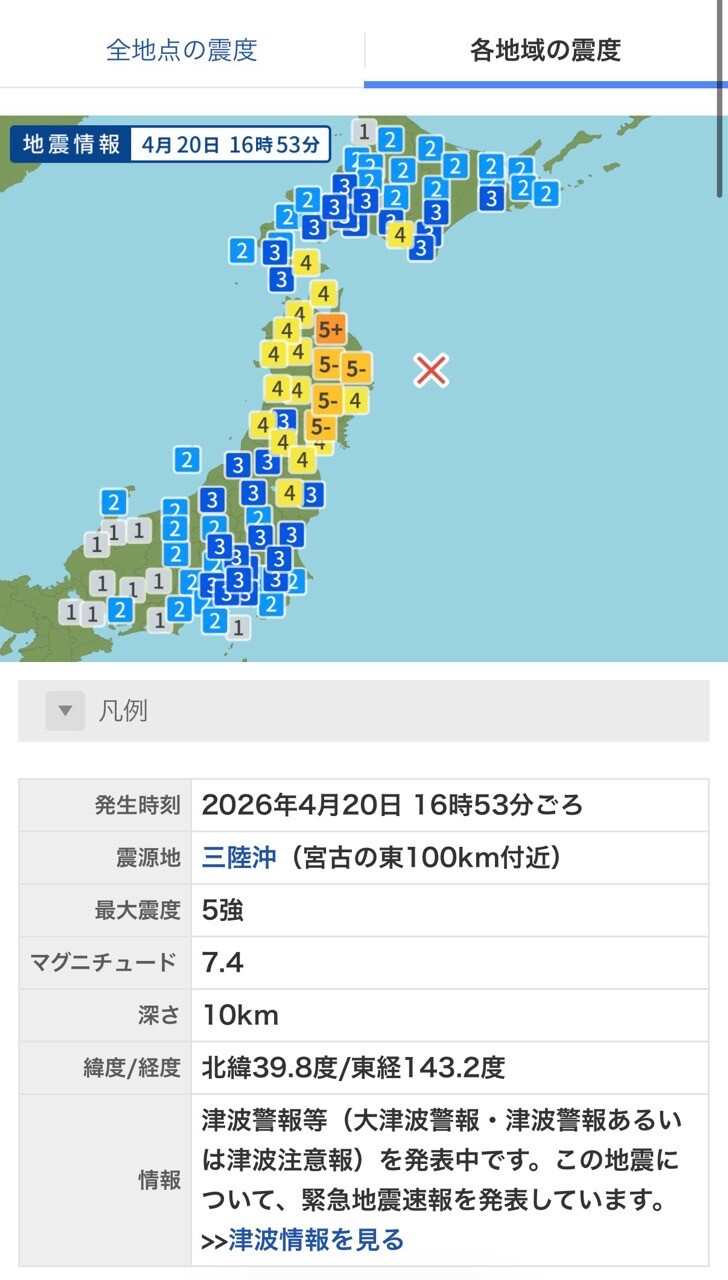Open the 津波情報を見る link
The height and width of the screenshot is (1280, 728).
[316, 1240]
